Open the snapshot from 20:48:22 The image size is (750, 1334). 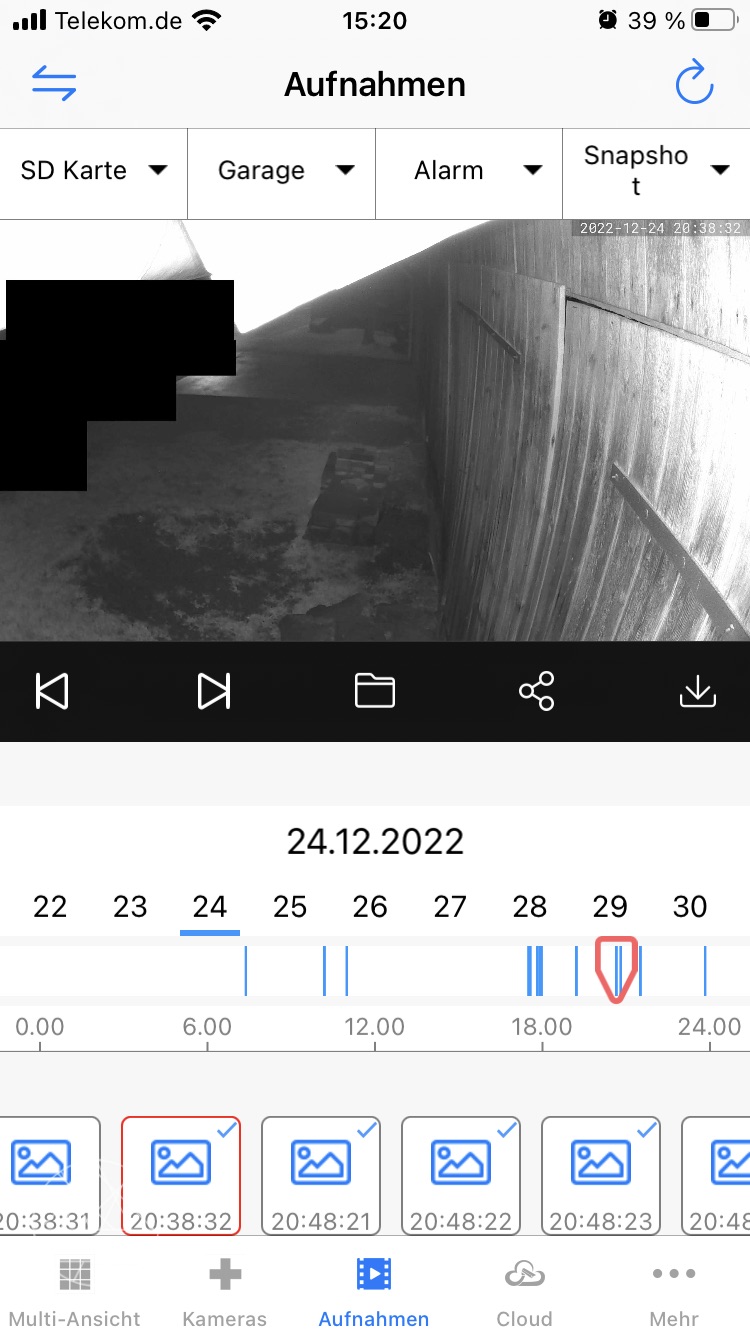coord(461,1176)
